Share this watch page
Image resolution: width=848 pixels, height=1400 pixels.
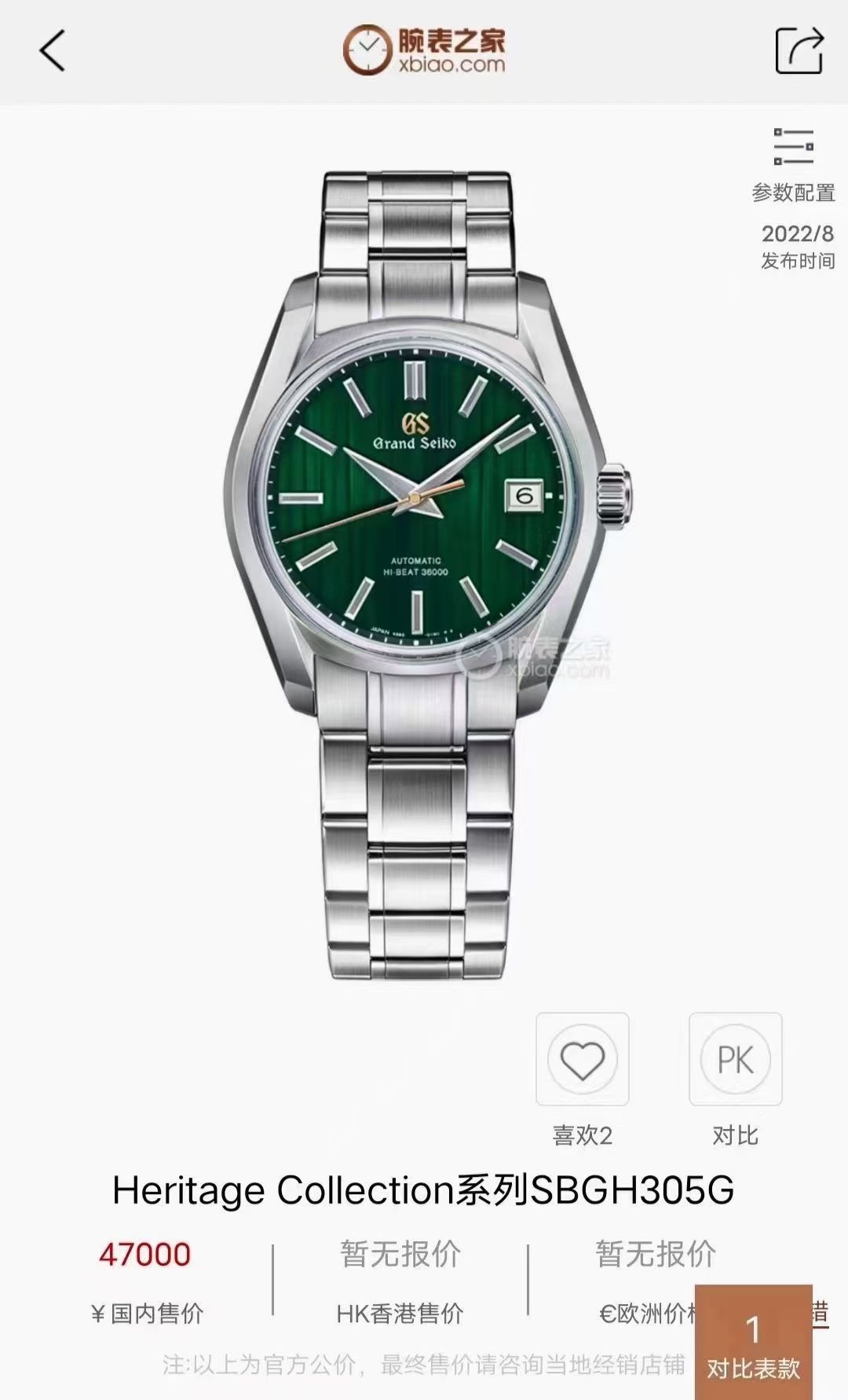click(x=799, y=51)
